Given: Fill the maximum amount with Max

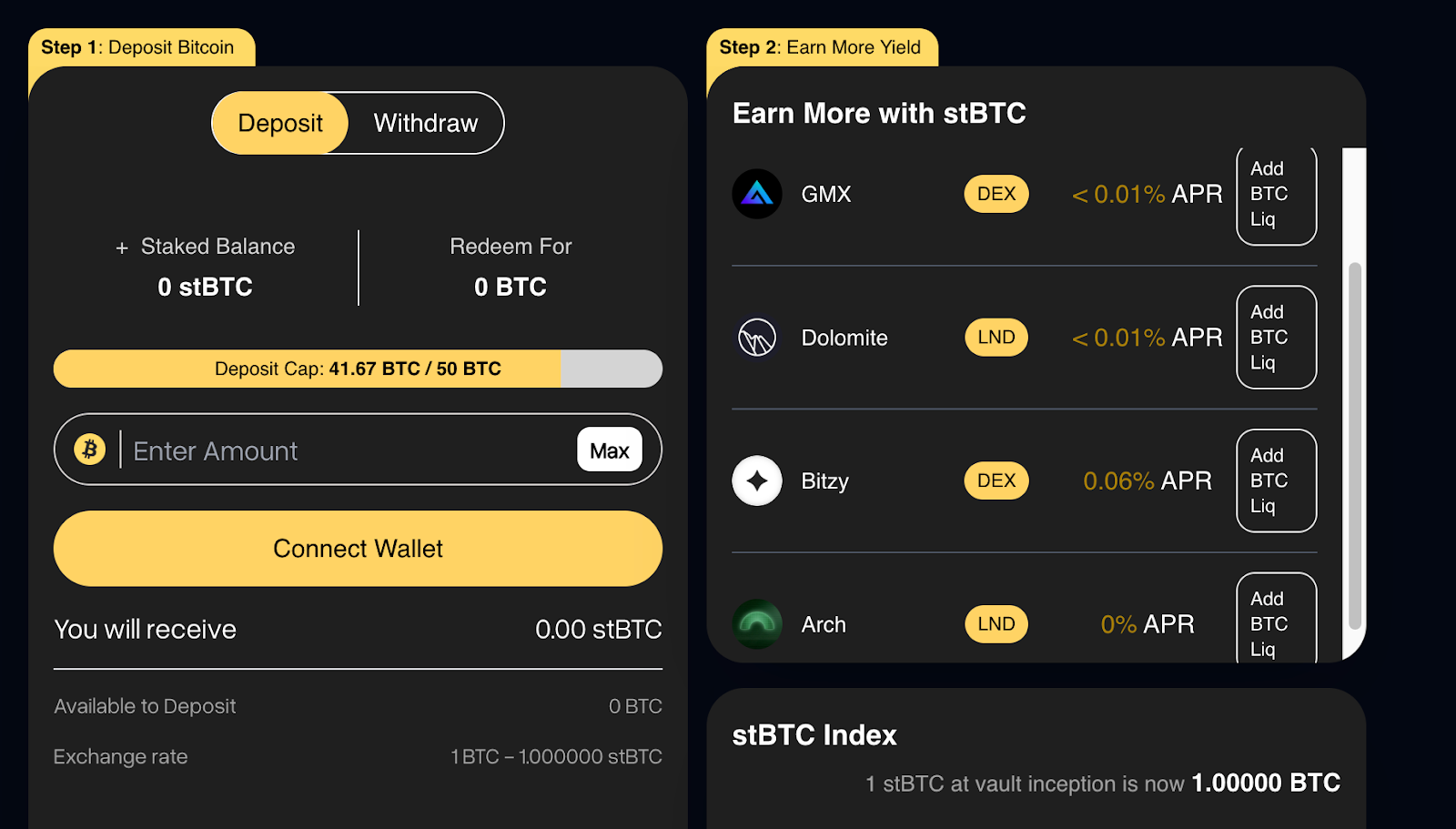Looking at the screenshot, I should click(x=609, y=450).
